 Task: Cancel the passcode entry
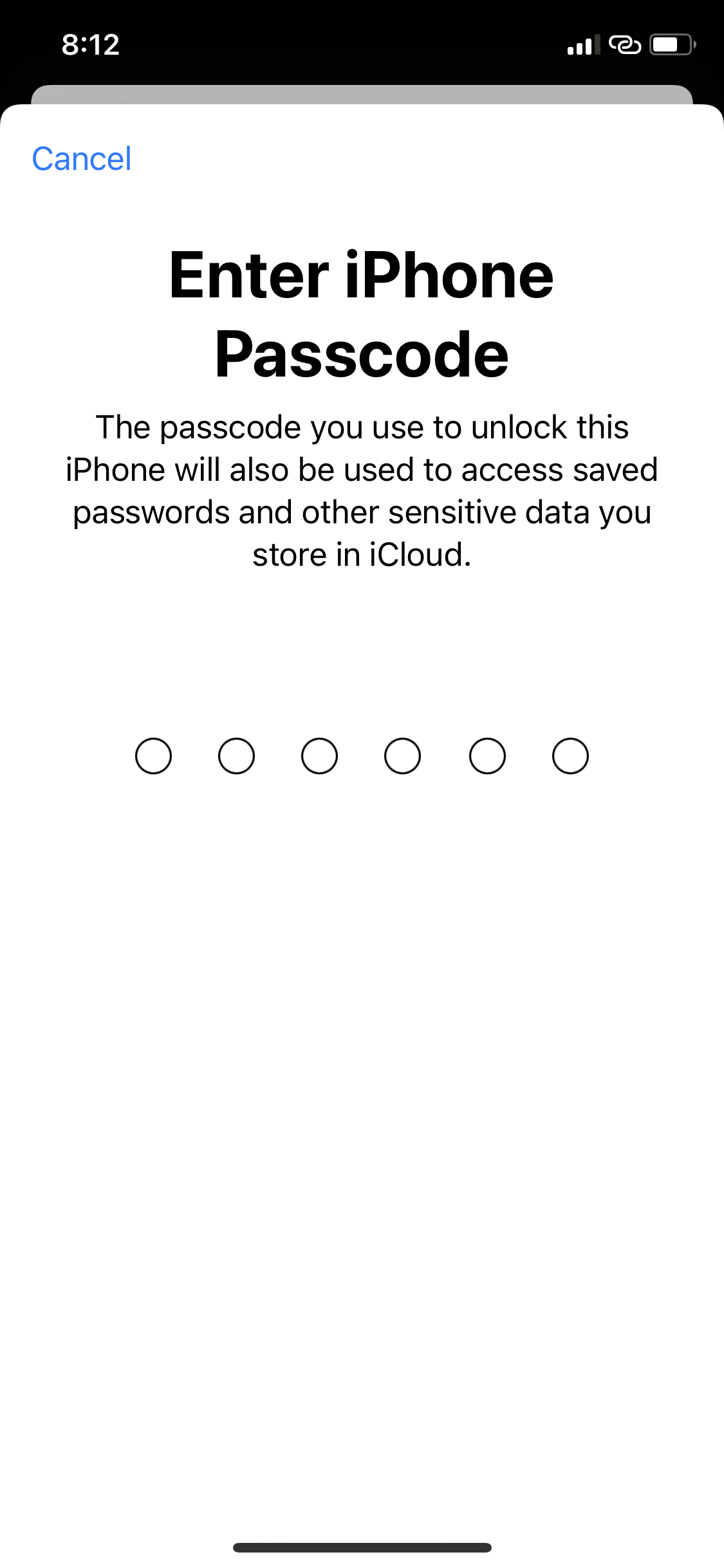tap(82, 159)
